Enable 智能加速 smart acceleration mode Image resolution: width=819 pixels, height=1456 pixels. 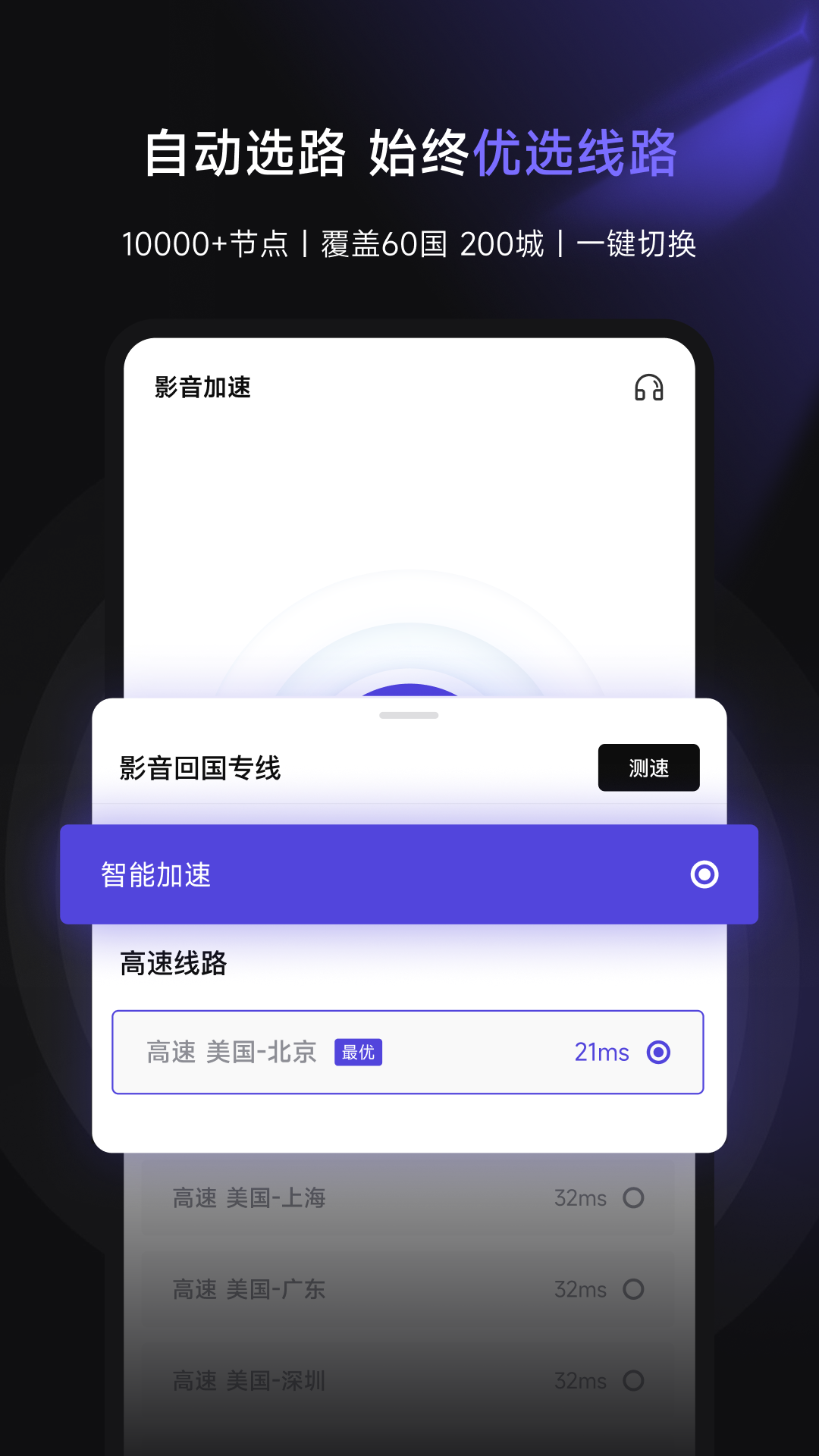click(409, 874)
